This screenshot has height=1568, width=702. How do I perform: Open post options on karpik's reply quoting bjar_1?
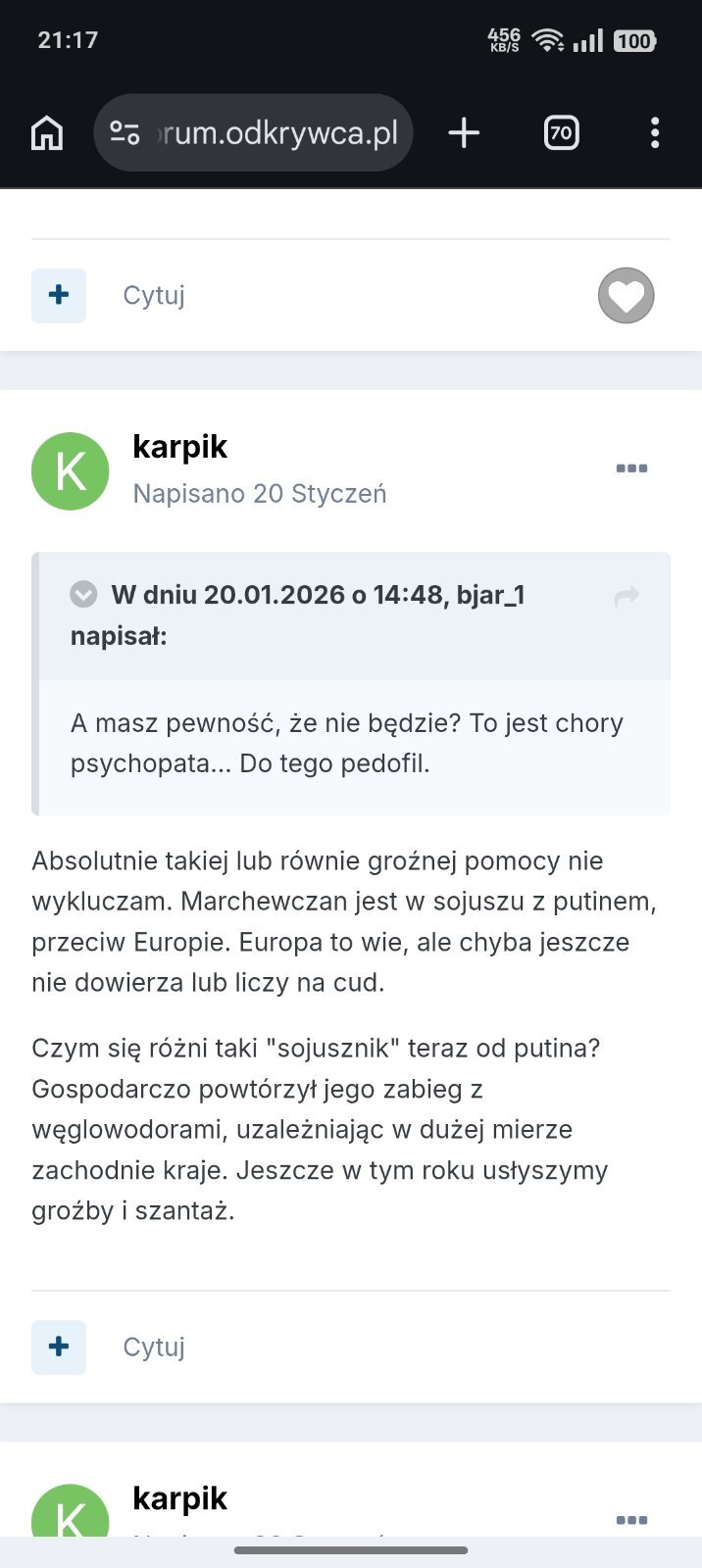[x=631, y=468]
